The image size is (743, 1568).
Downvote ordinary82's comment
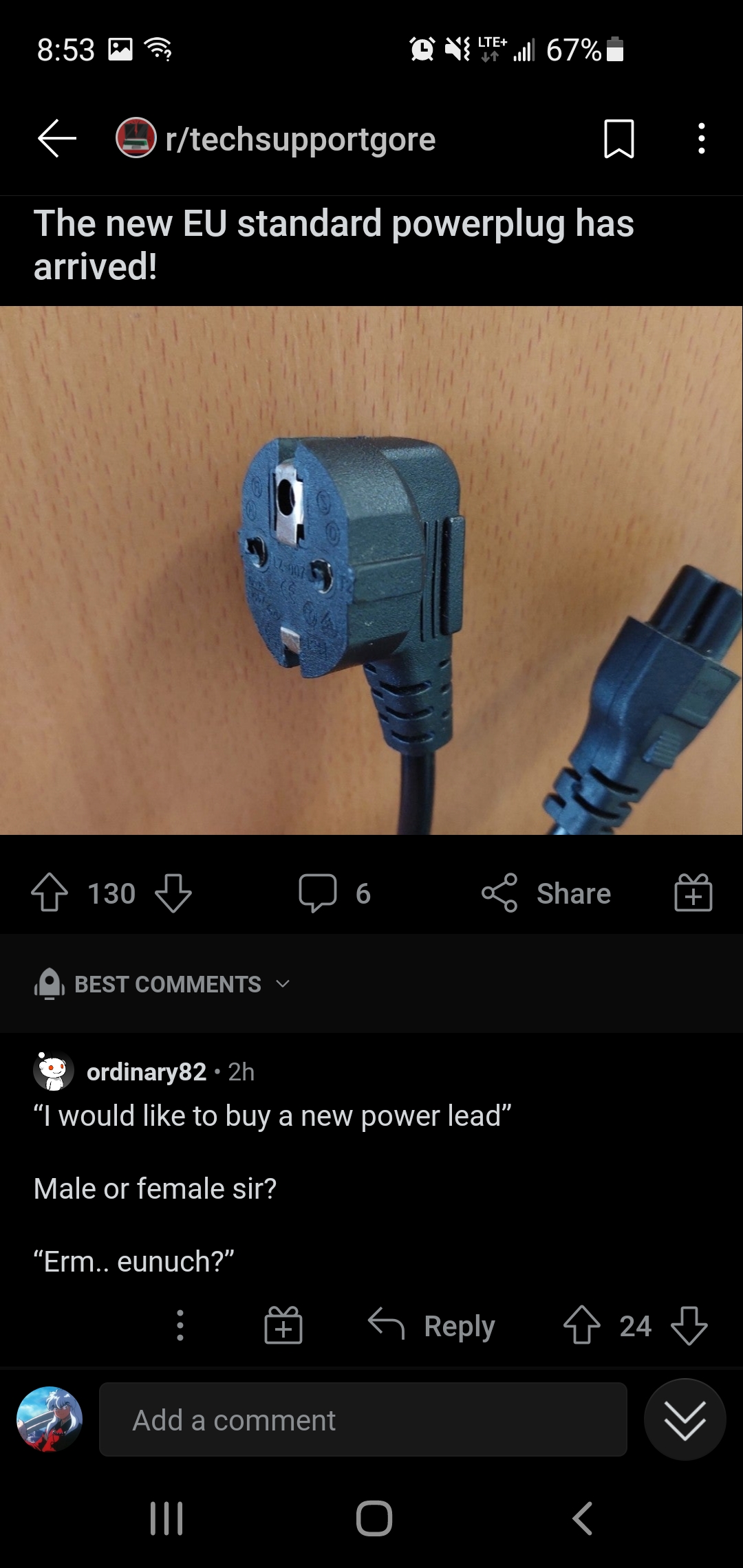click(689, 1325)
